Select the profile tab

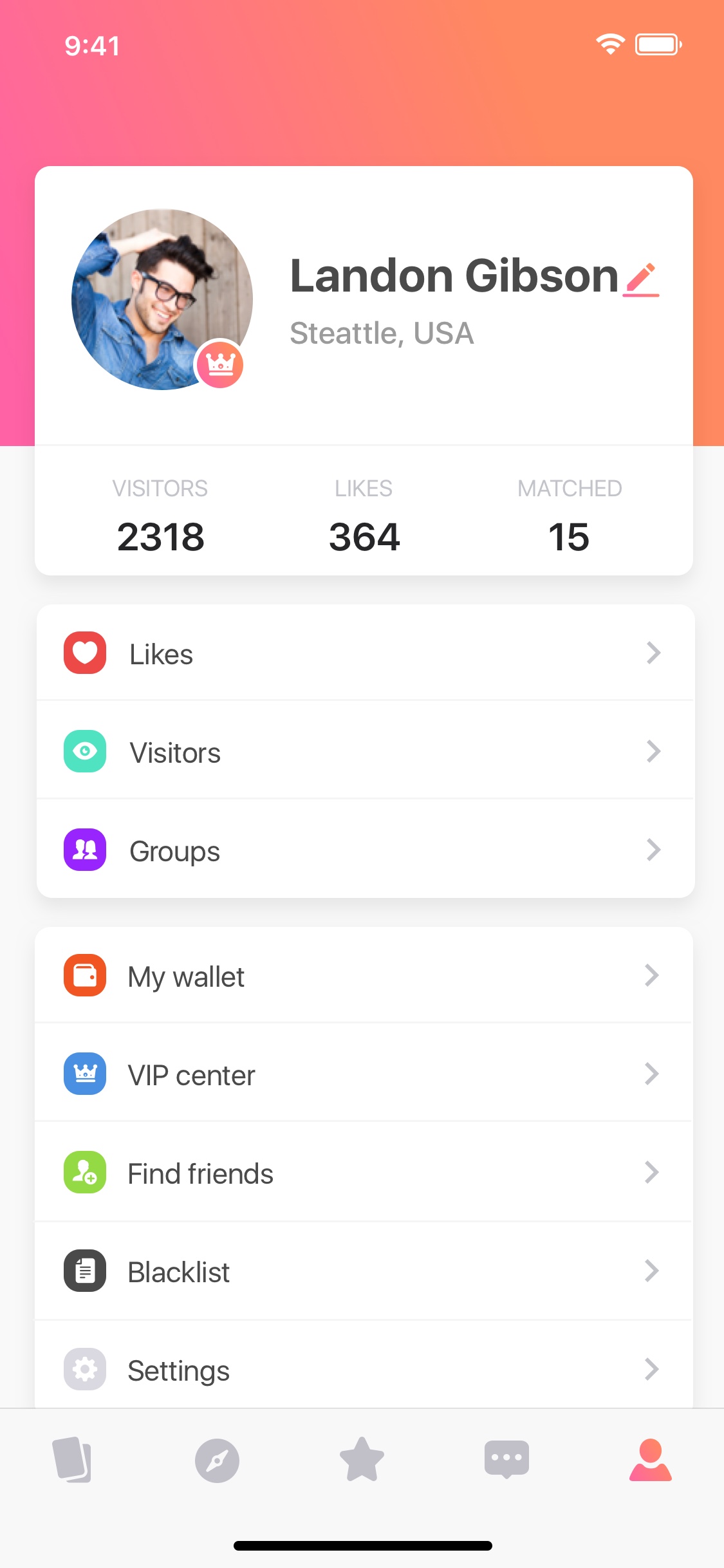coord(651,1460)
